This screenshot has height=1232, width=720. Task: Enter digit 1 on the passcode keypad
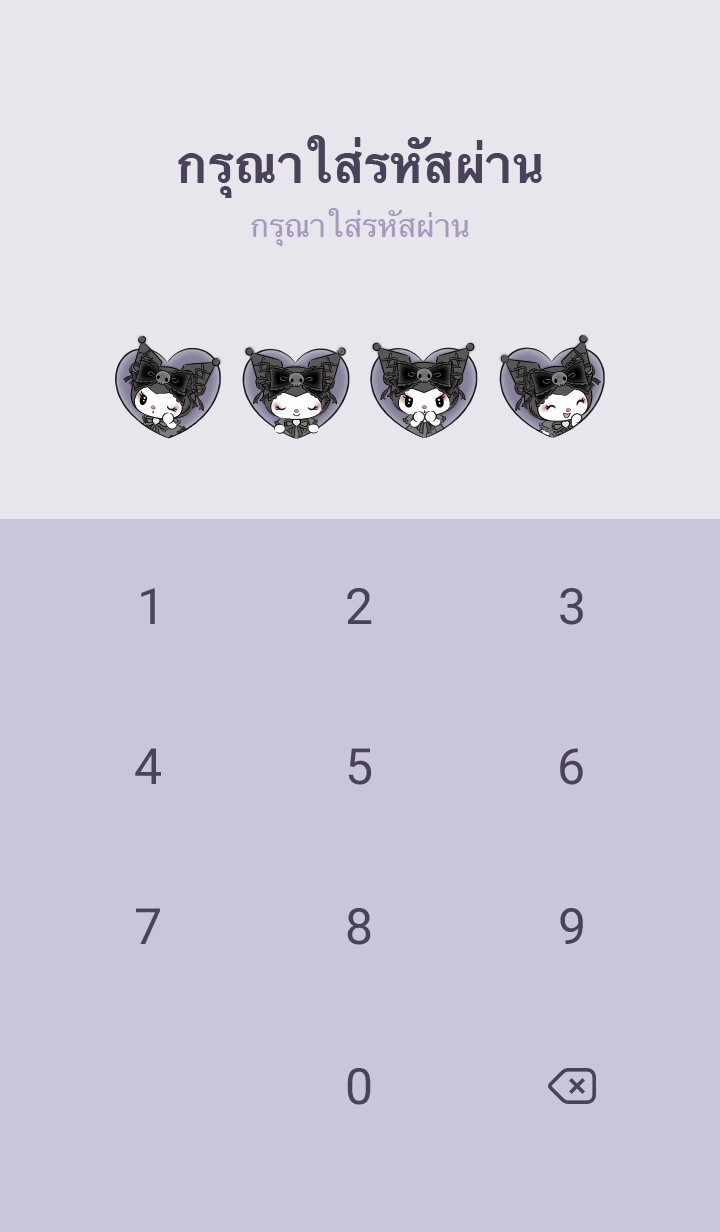coord(149,607)
